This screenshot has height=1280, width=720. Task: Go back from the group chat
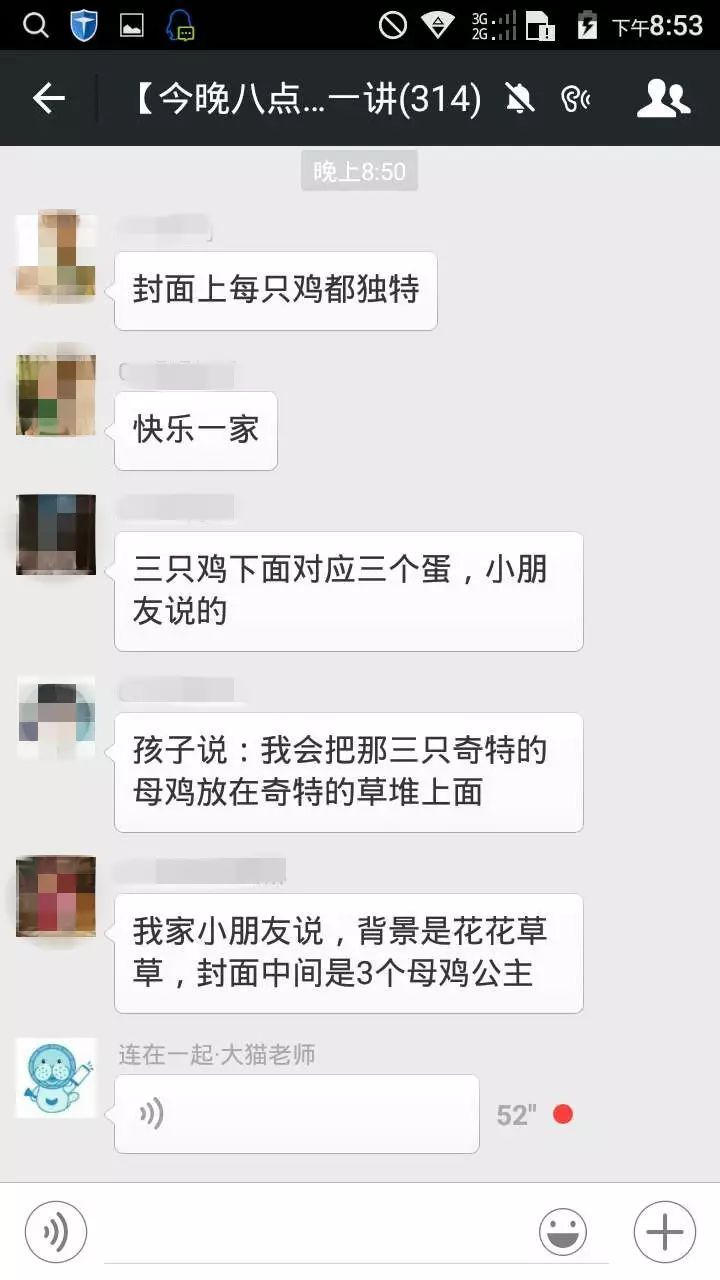pyautogui.click(x=48, y=98)
